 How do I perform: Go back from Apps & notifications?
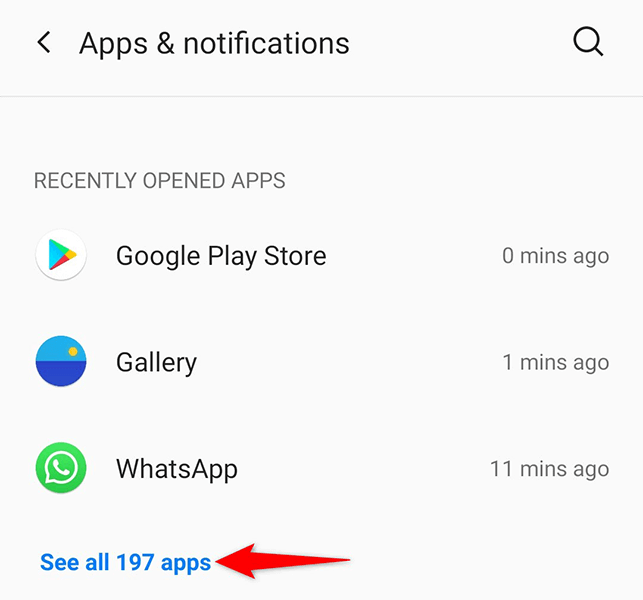[x=44, y=43]
